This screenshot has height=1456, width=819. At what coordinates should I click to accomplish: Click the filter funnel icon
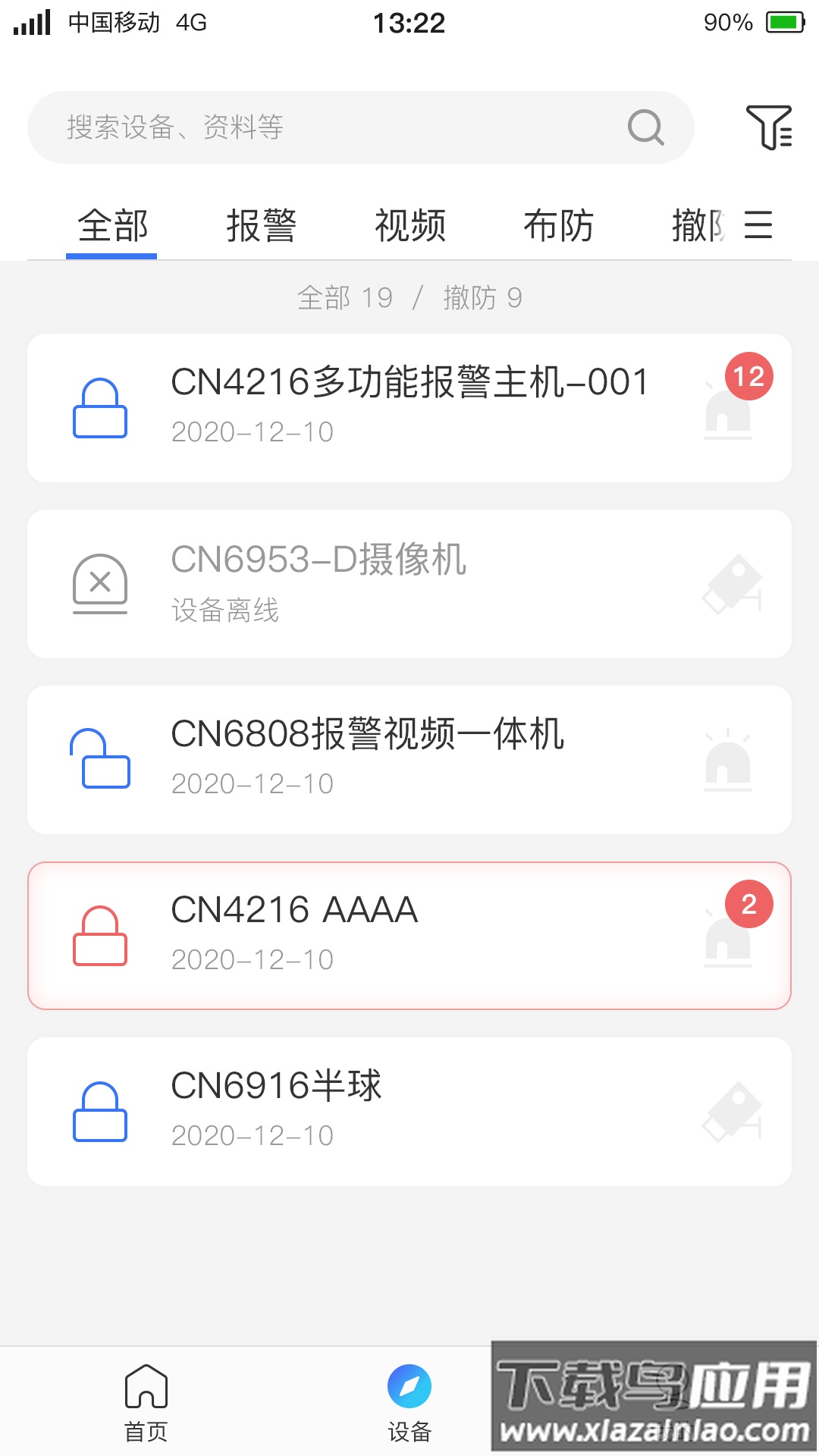pos(769,127)
